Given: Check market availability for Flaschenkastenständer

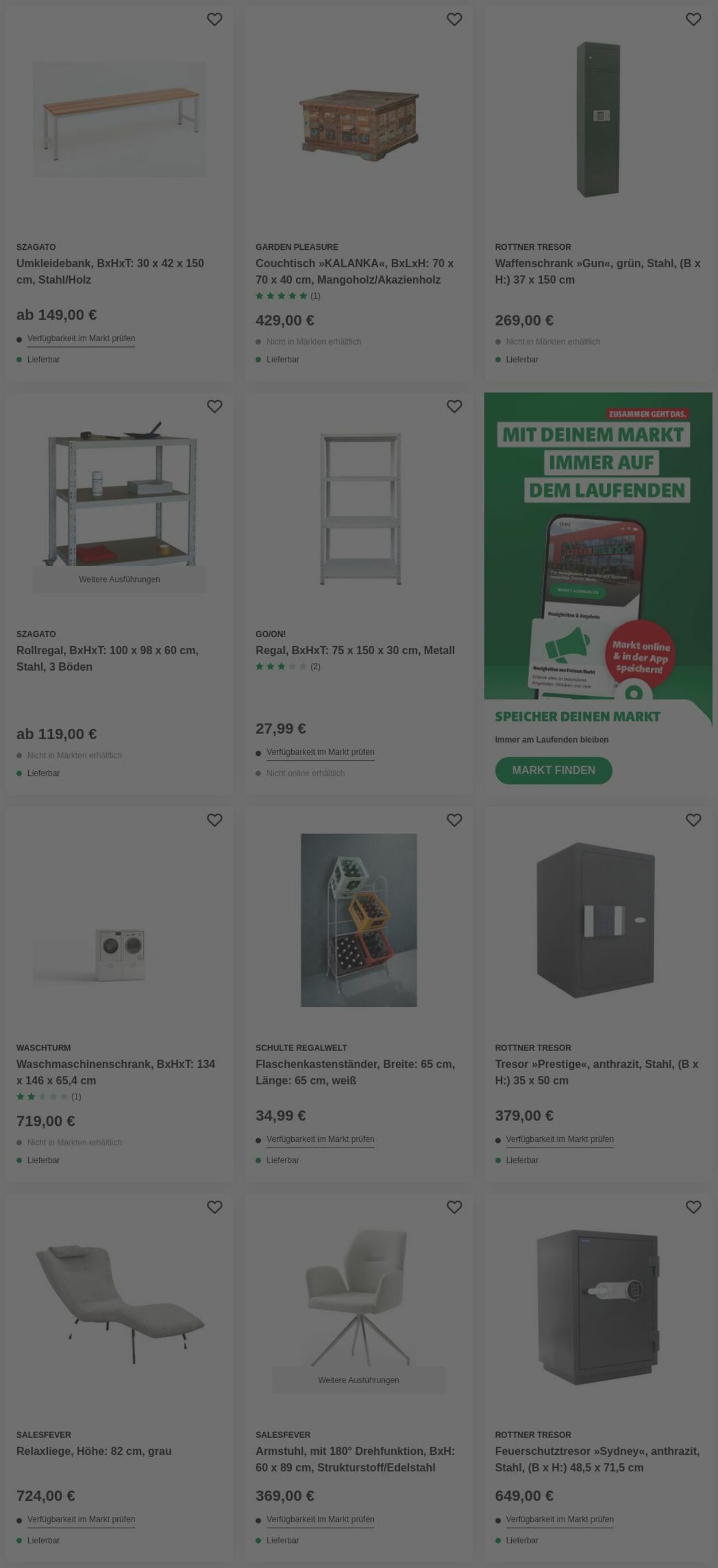Looking at the screenshot, I should click(321, 1139).
